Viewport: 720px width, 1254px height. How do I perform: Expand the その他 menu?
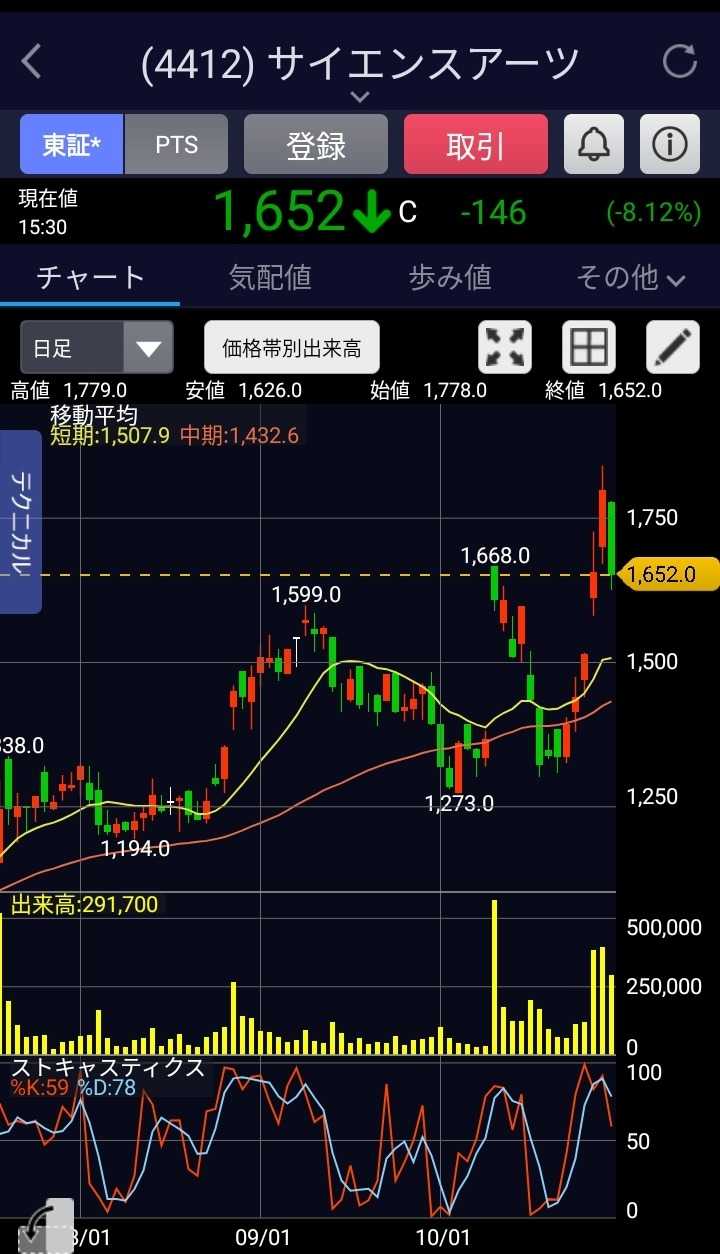coord(630,277)
